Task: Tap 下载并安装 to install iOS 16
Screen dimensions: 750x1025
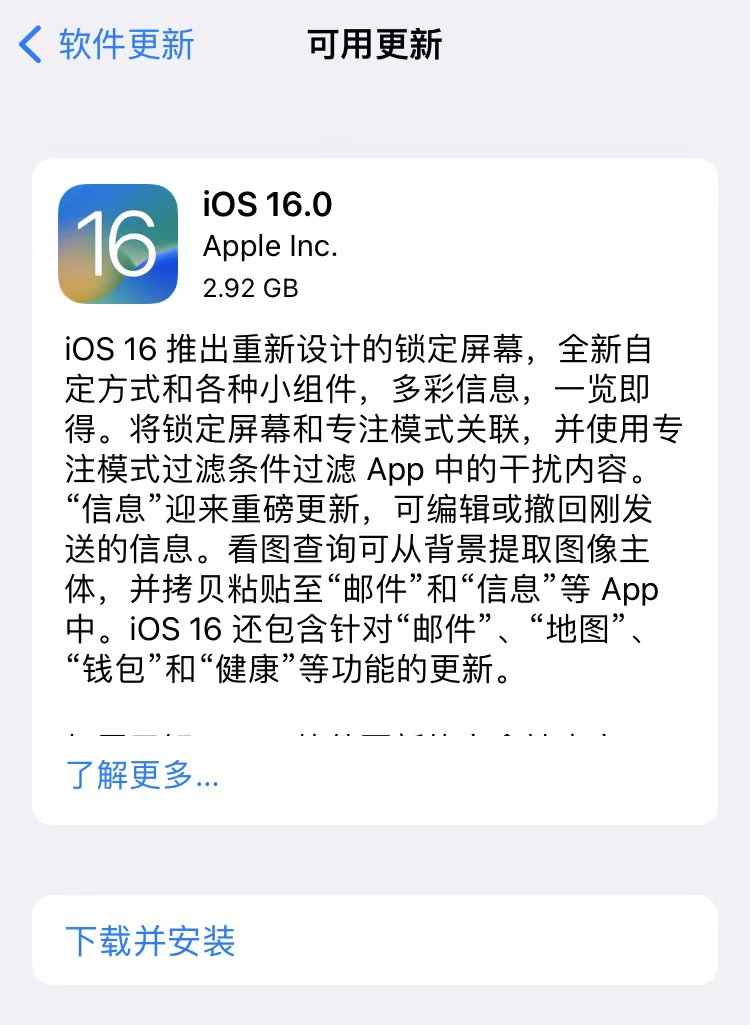Action: click(x=150, y=940)
